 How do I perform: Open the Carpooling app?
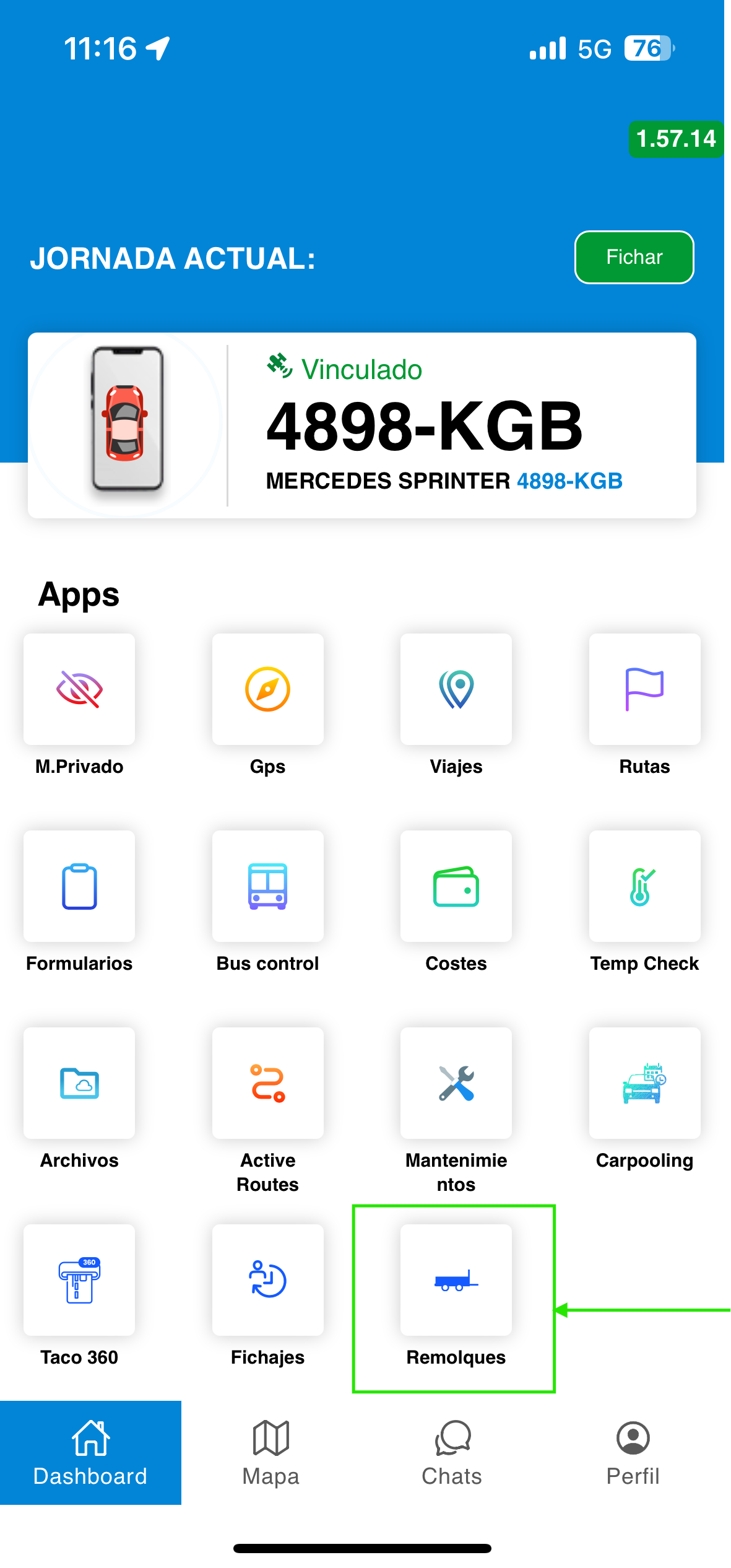tap(644, 1083)
